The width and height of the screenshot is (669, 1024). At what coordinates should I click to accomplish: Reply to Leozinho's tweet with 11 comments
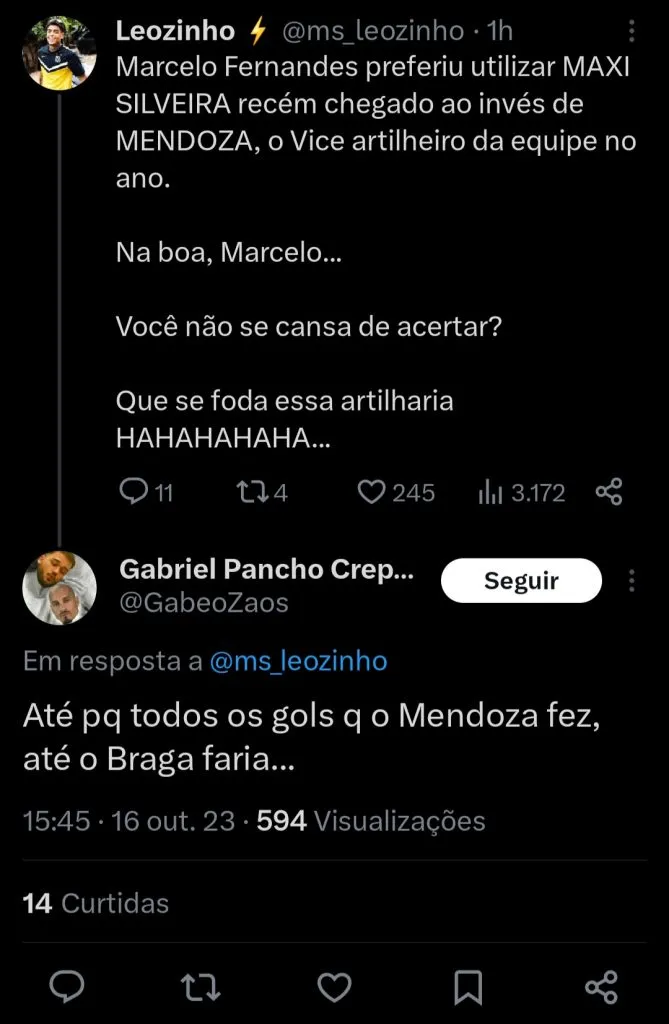tap(133, 492)
